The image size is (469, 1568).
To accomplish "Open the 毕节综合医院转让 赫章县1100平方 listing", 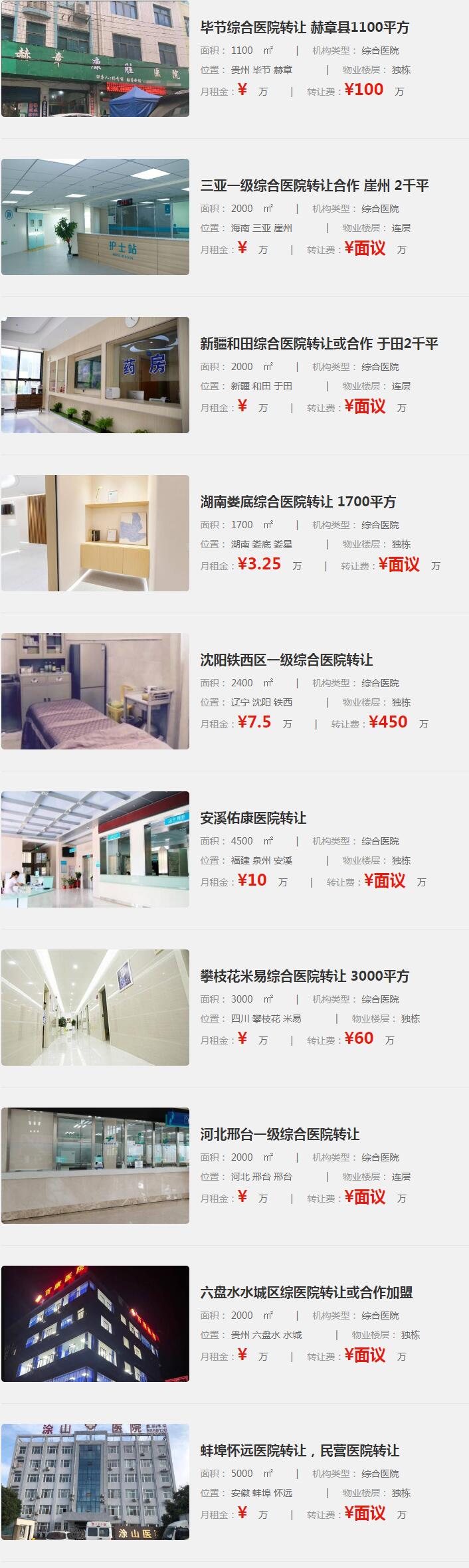I will pos(304,27).
